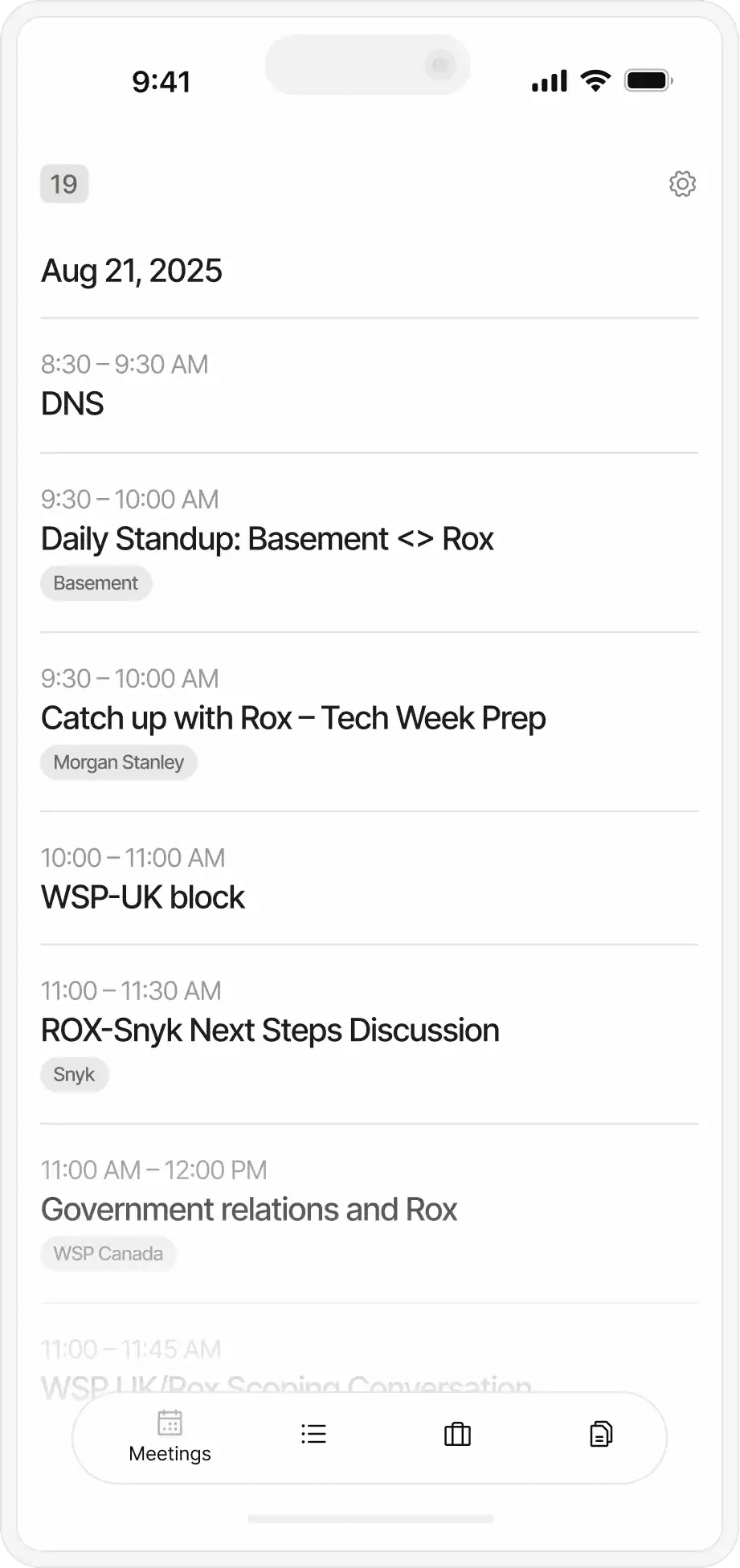The height and width of the screenshot is (1568, 740).
Task: Open the WSP-UK block meeting
Action: (143, 897)
